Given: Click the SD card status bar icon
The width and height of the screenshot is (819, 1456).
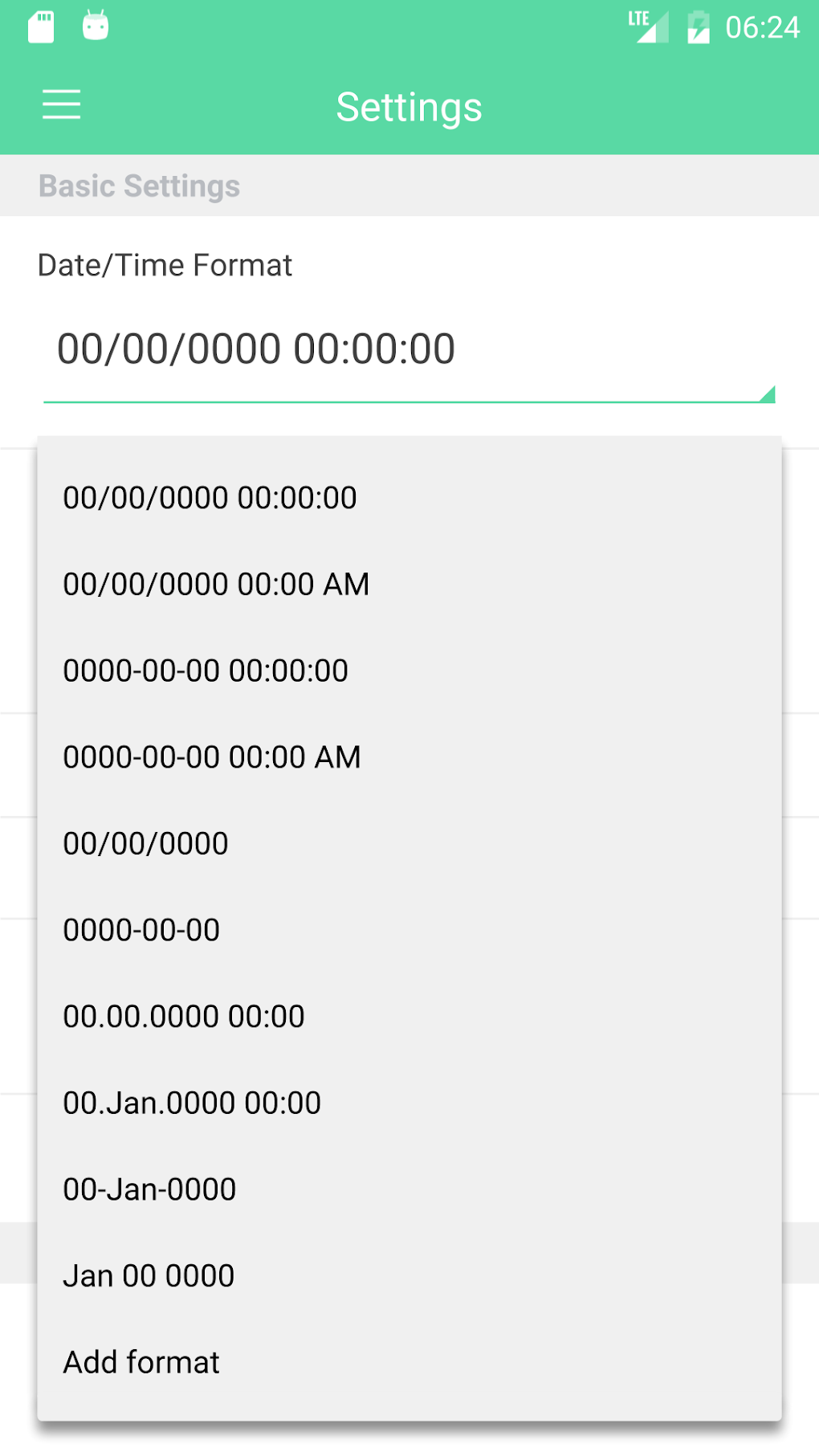Looking at the screenshot, I should click(41, 26).
